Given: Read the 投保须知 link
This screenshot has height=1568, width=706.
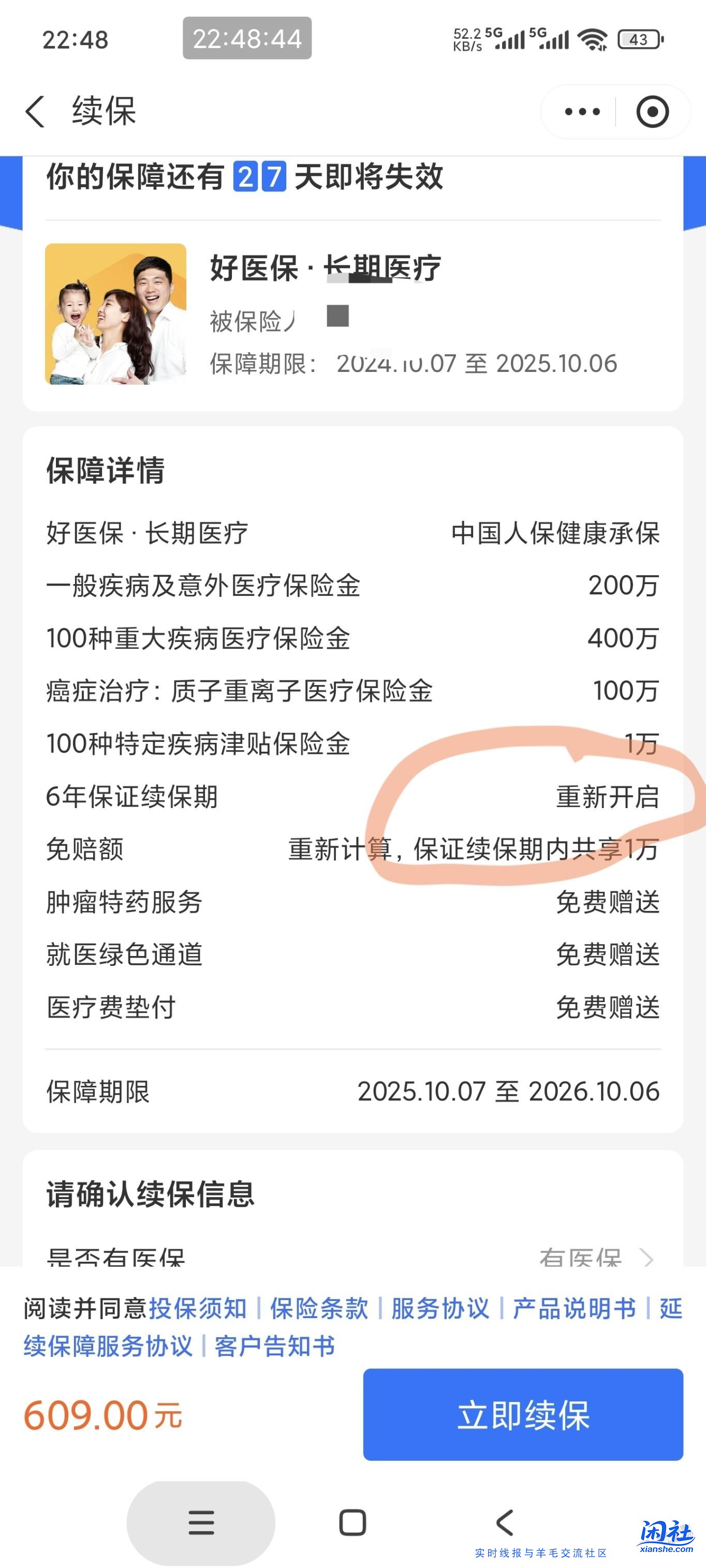Looking at the screenshot, I should click(x=198, y=1308).
